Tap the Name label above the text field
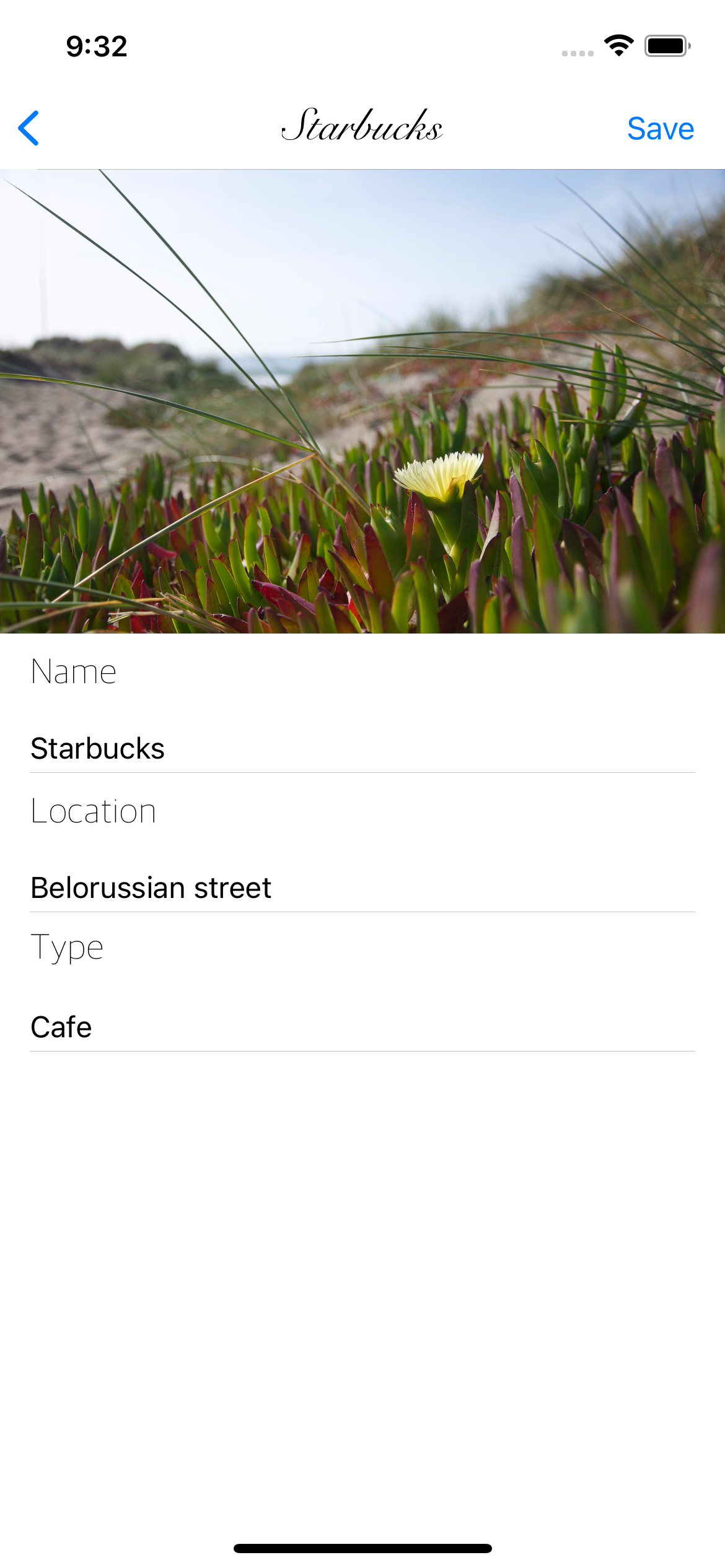This screenshot has width=725, height=1568. (74, 671)
